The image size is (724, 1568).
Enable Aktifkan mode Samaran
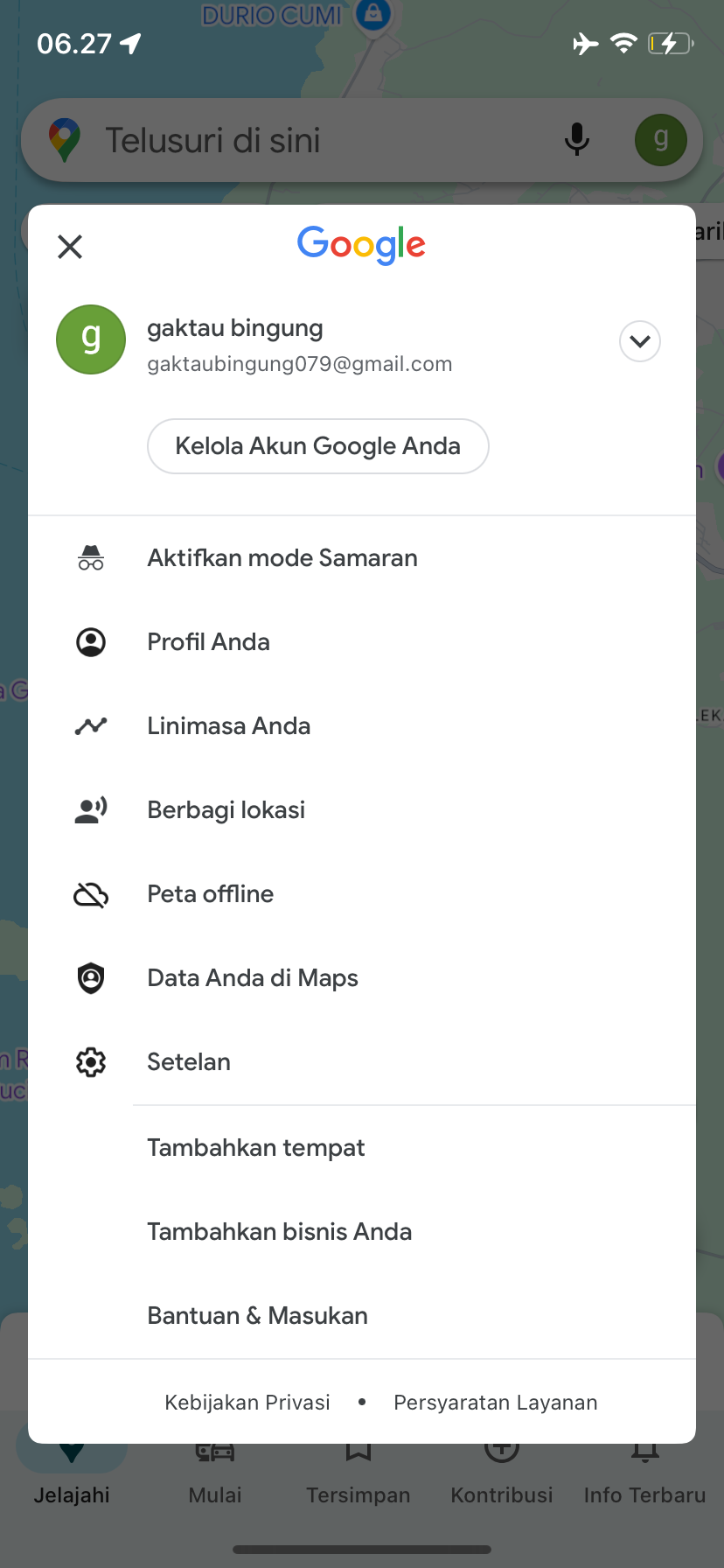click(x=362, y=558)
